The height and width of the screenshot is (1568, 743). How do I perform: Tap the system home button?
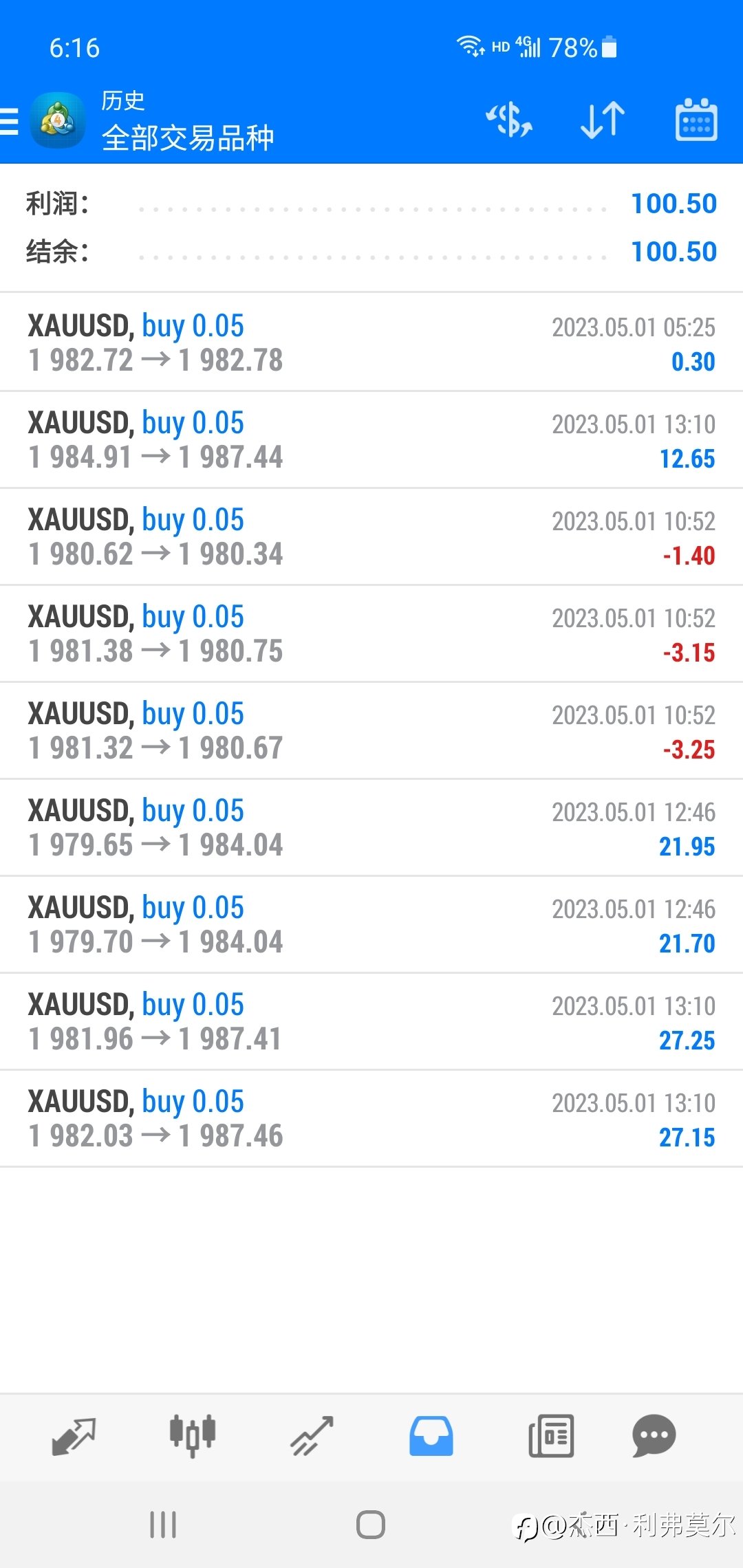[371, 1525]
